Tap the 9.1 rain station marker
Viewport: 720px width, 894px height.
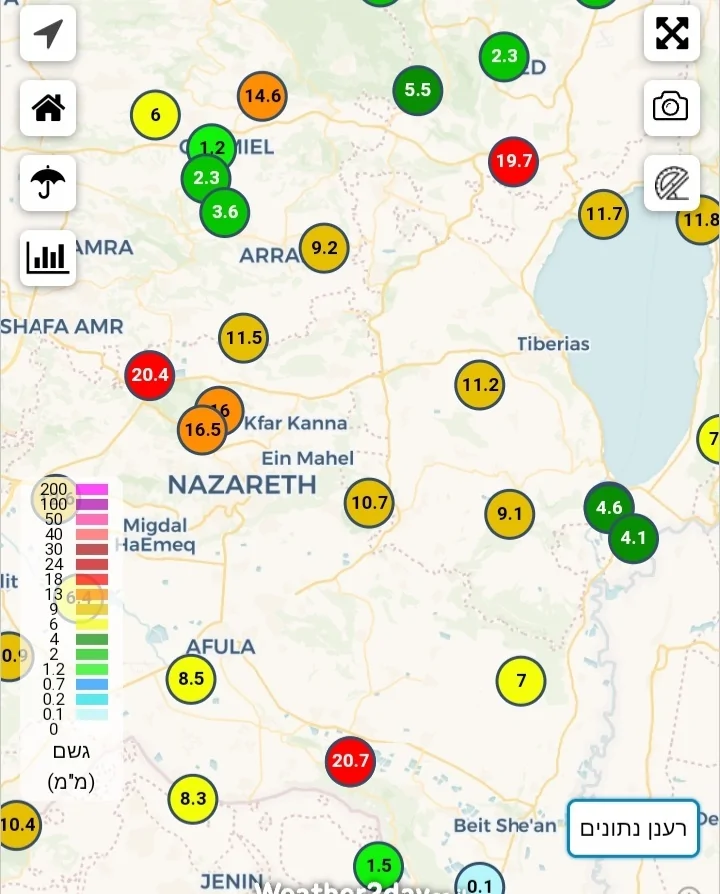pos(509,514)
